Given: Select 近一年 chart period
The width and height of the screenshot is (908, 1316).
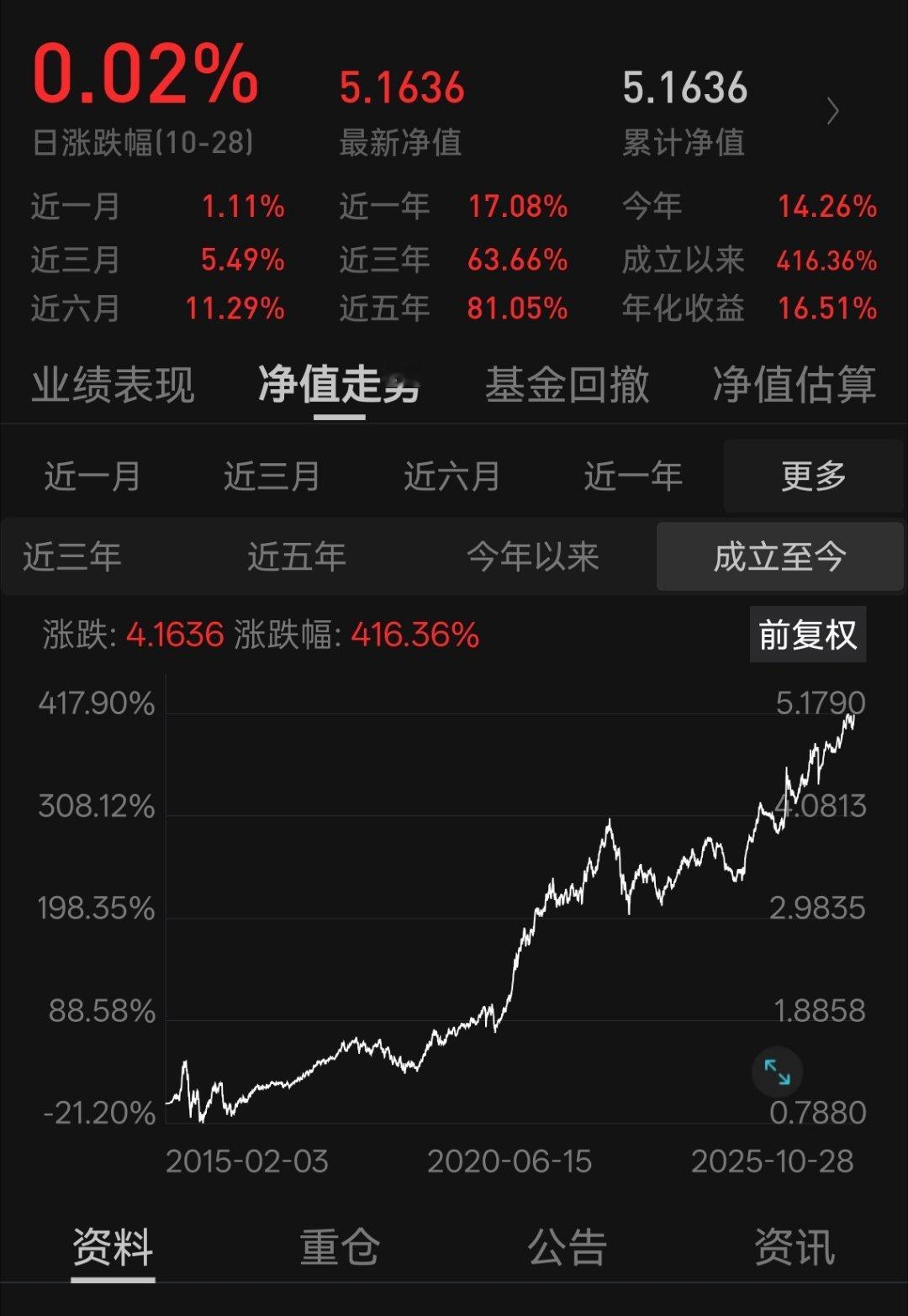Looking at the screenshot, I should click(631, 476).
